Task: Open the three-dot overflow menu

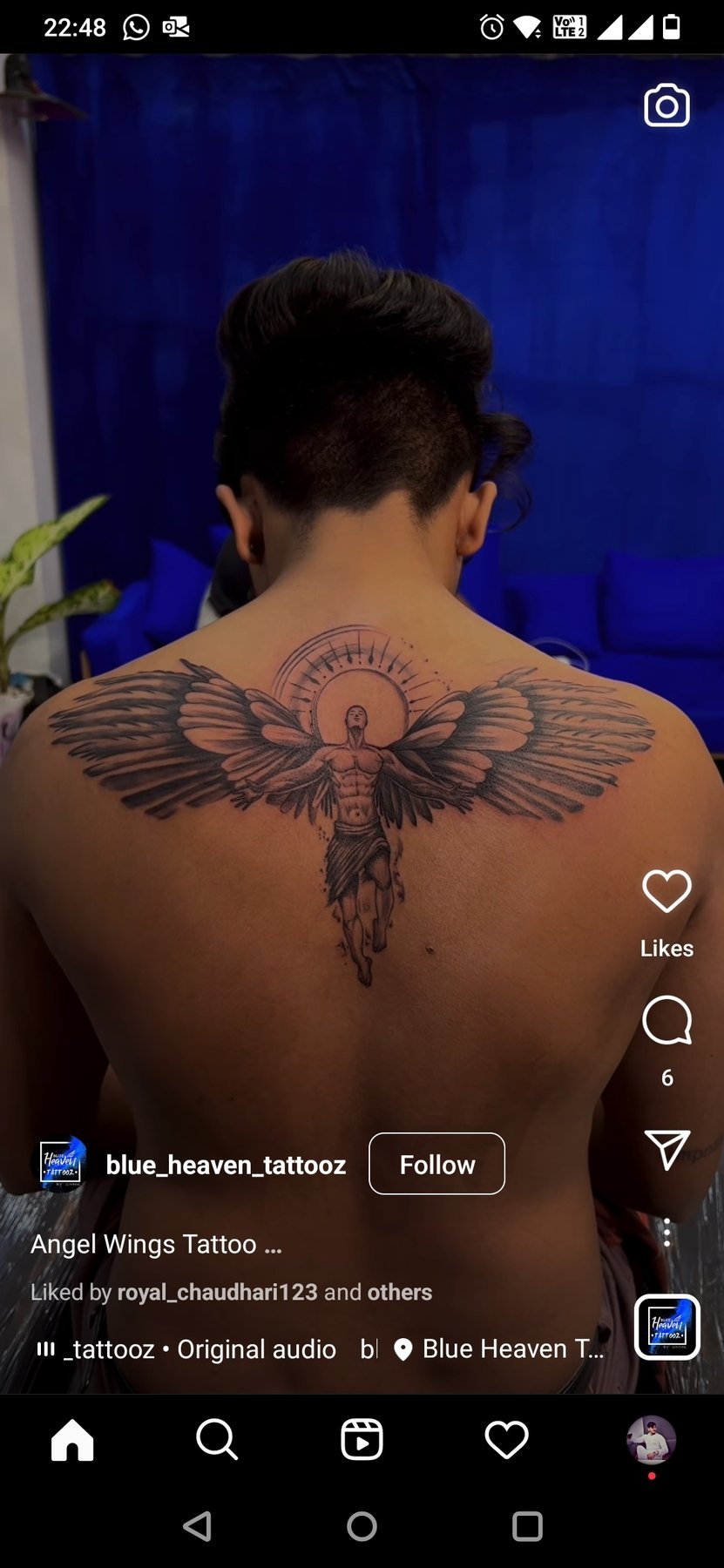Action: coord(666,1233)
